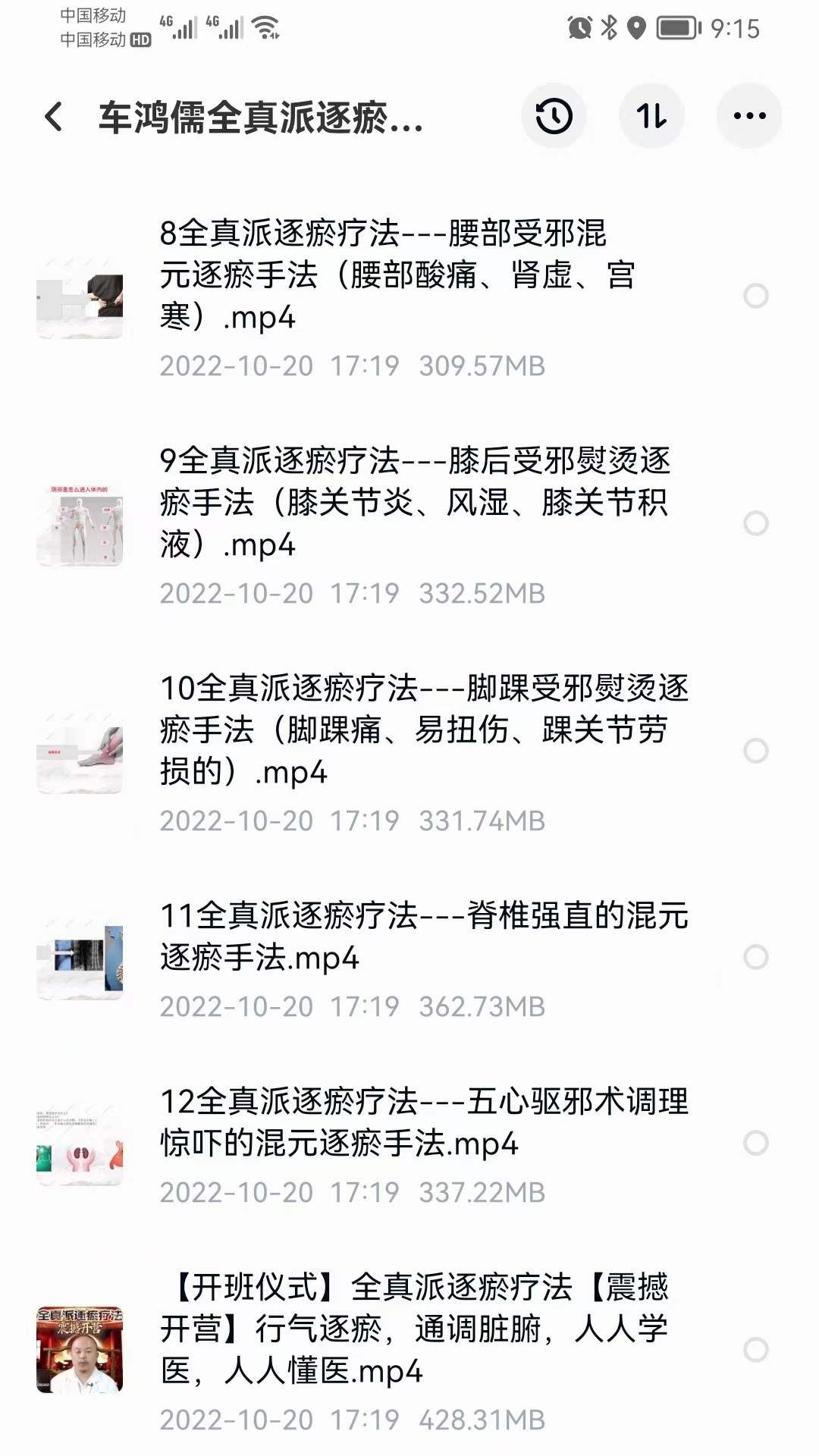Select the checkbox for video 9 膝后受邪
This screenshot has height=1456, width=819.
click(x=756, y=523)
